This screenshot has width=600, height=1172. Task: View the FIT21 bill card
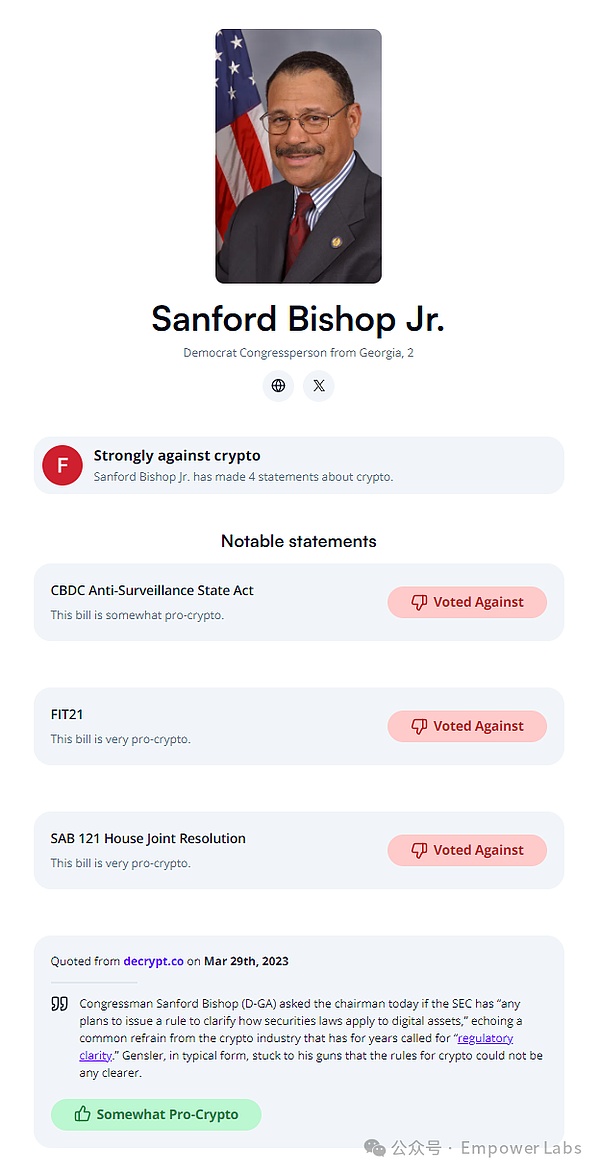click(x=67, y=715)
